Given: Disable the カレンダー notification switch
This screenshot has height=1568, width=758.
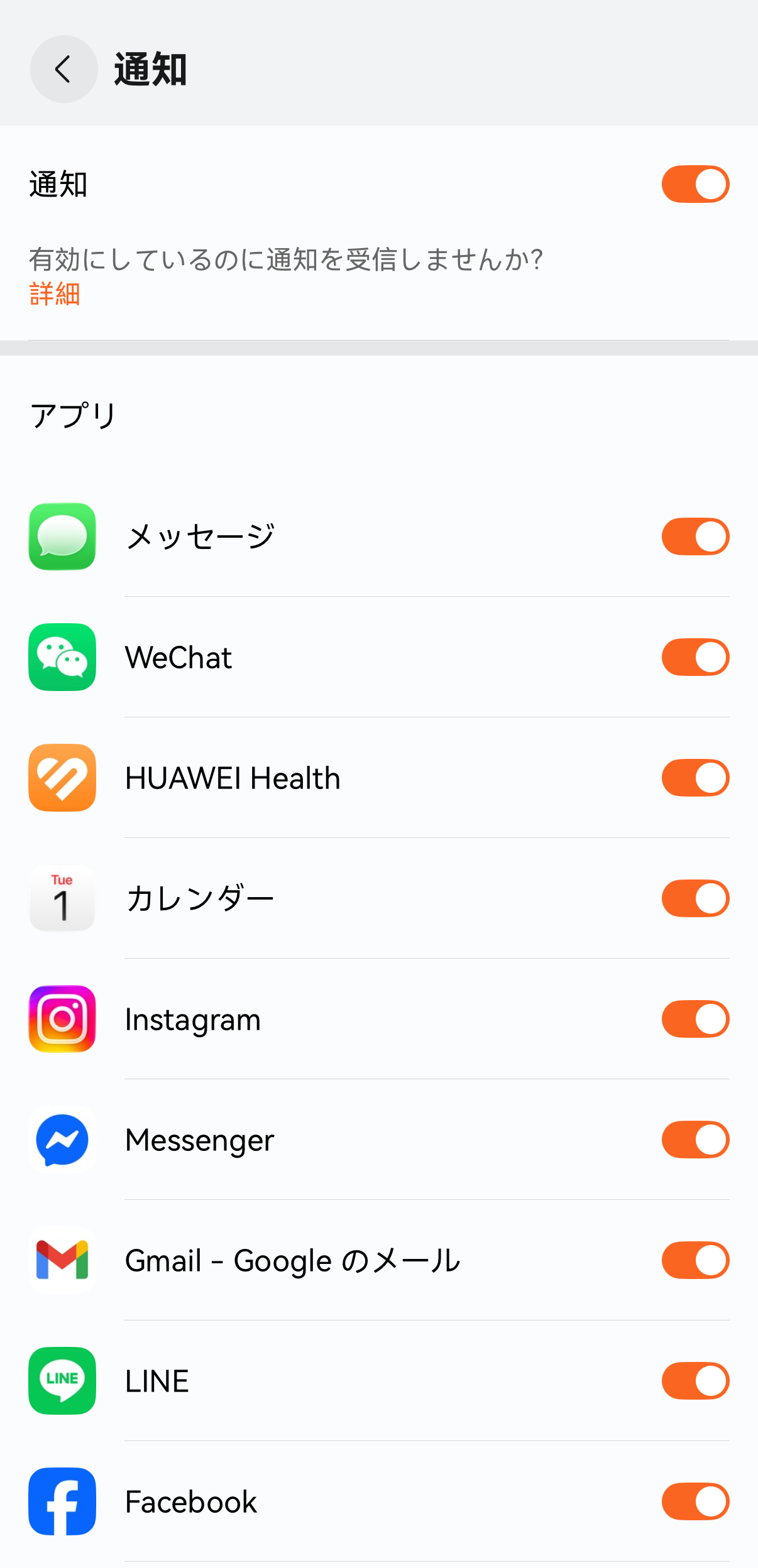Looking at the screenshot, I should click(695, 898).
